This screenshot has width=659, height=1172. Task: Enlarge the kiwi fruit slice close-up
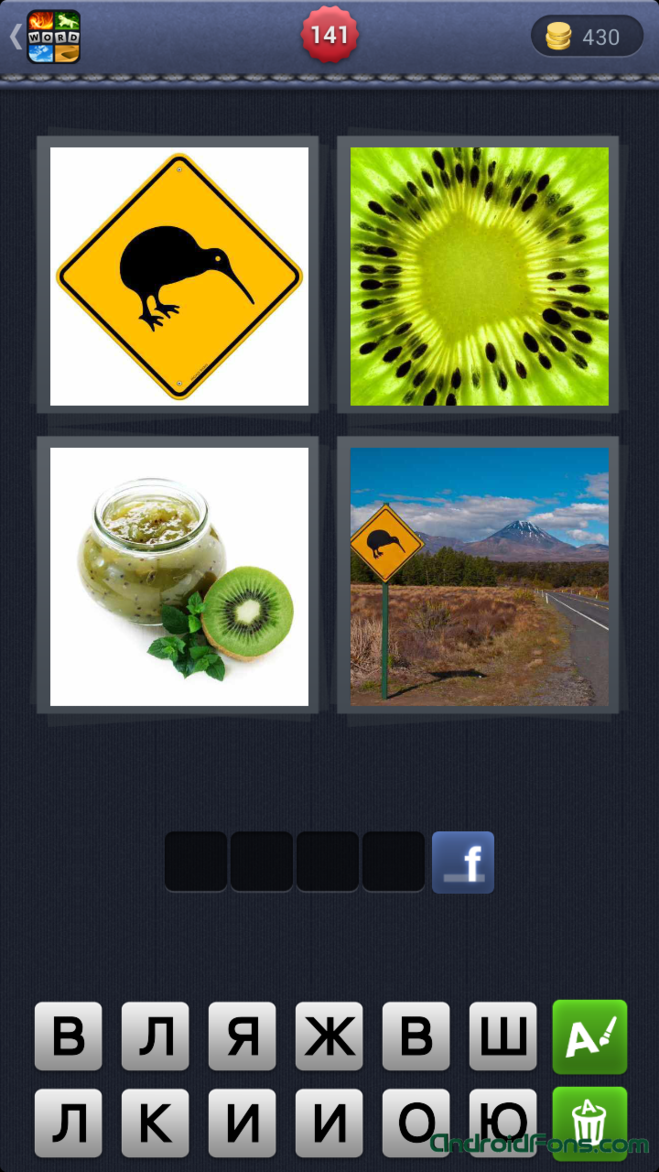click(479, 276)
